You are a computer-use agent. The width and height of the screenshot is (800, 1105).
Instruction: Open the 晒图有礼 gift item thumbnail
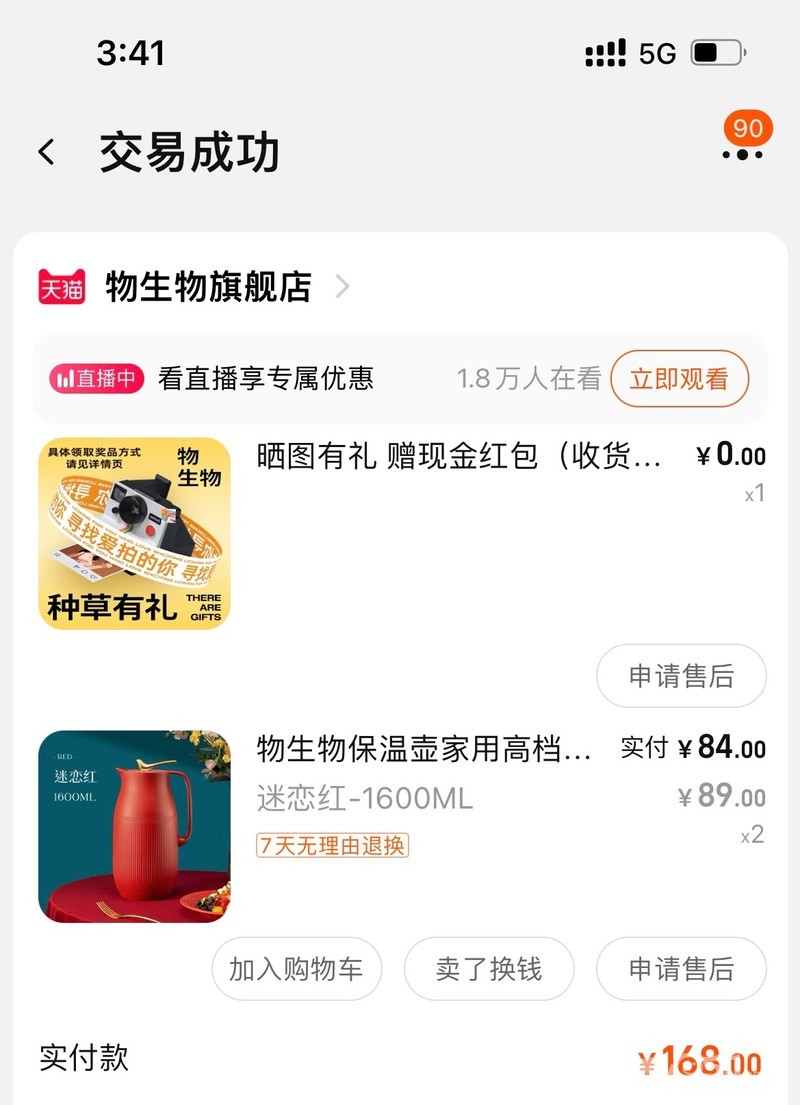click(x=134, y=533)
